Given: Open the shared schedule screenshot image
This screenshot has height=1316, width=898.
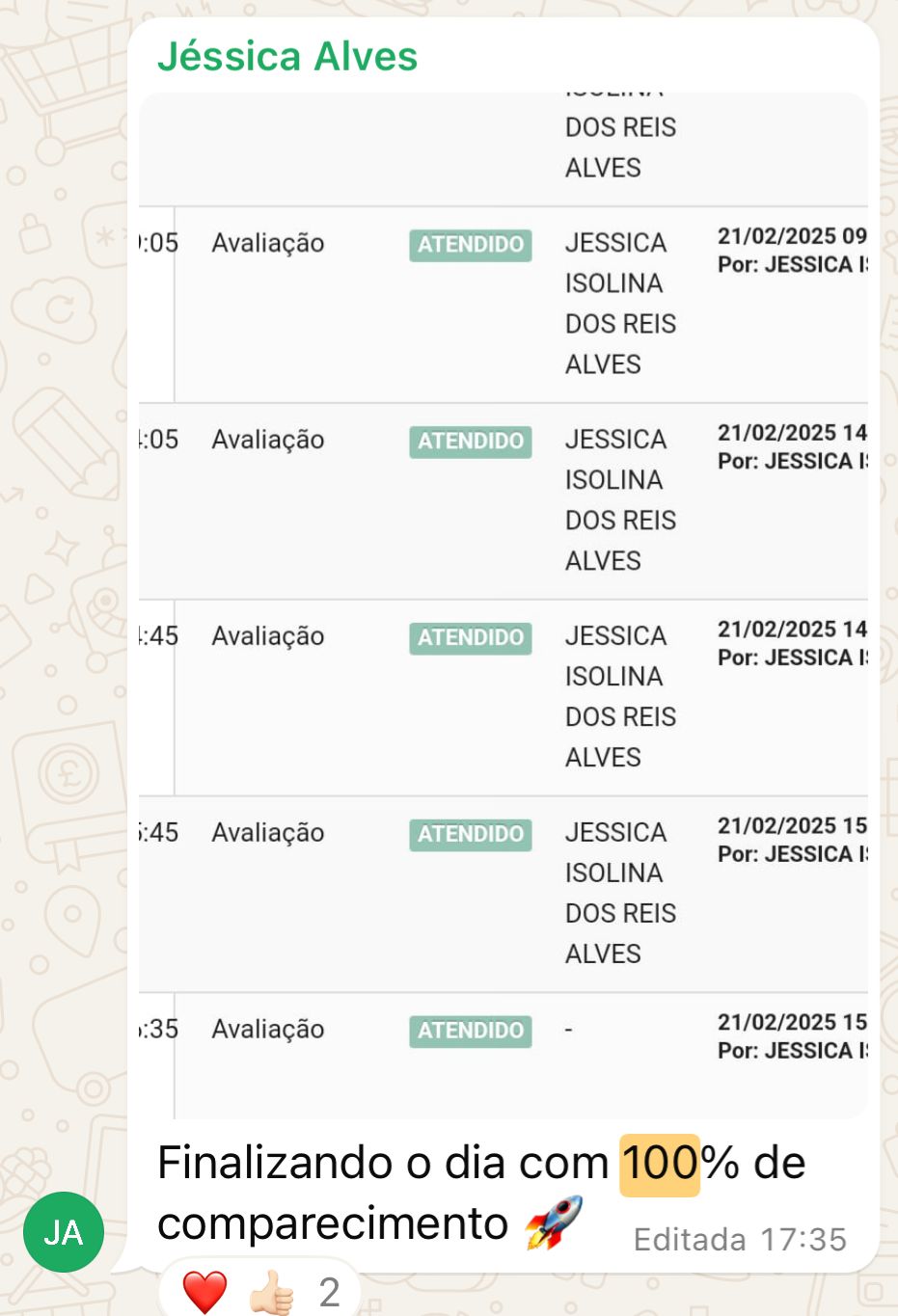Looking at the screenshot, I should coord(502,605).
